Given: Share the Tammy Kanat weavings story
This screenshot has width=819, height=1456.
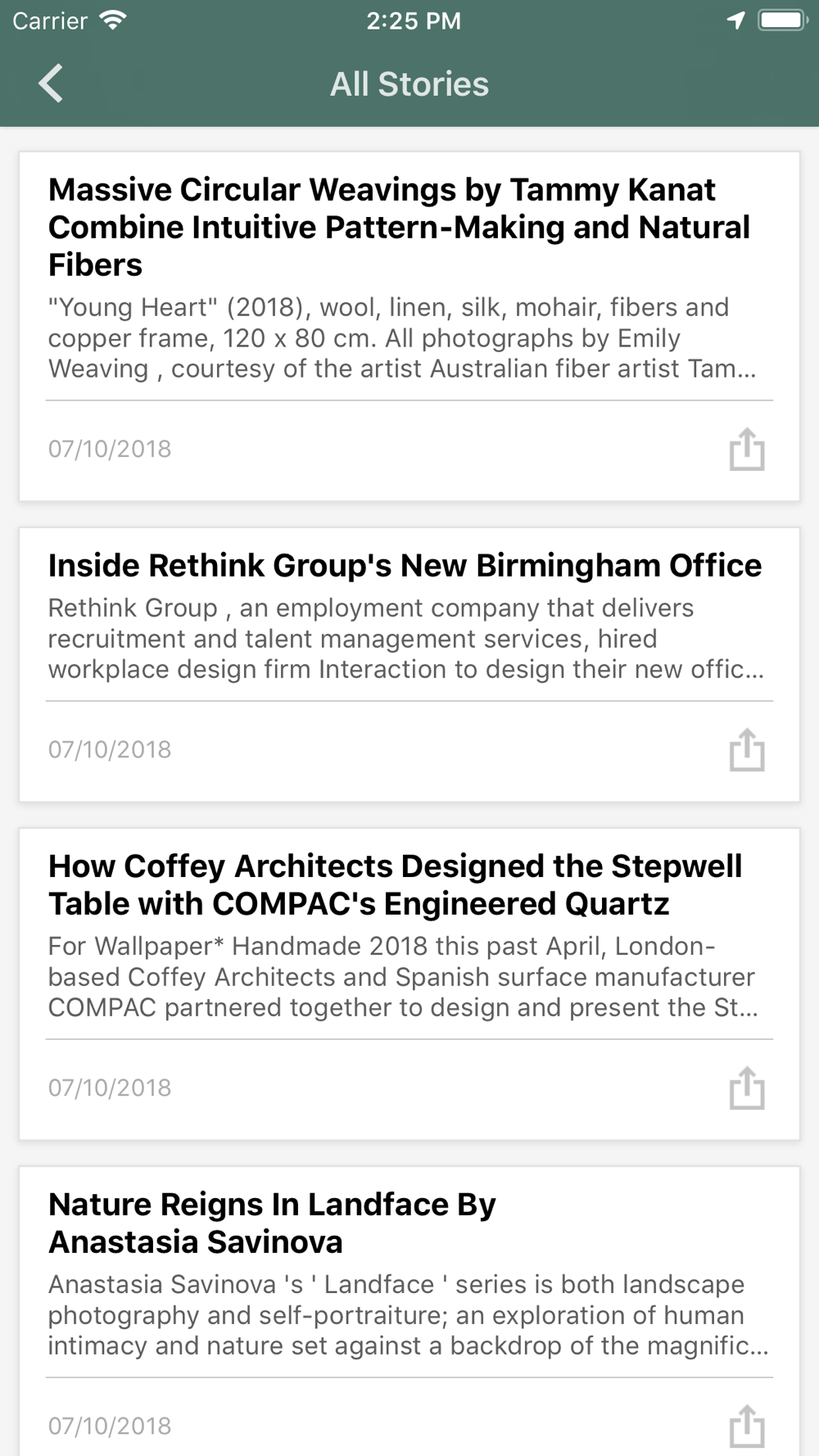Looking at the screenshot, I should [x=747, y=449].
